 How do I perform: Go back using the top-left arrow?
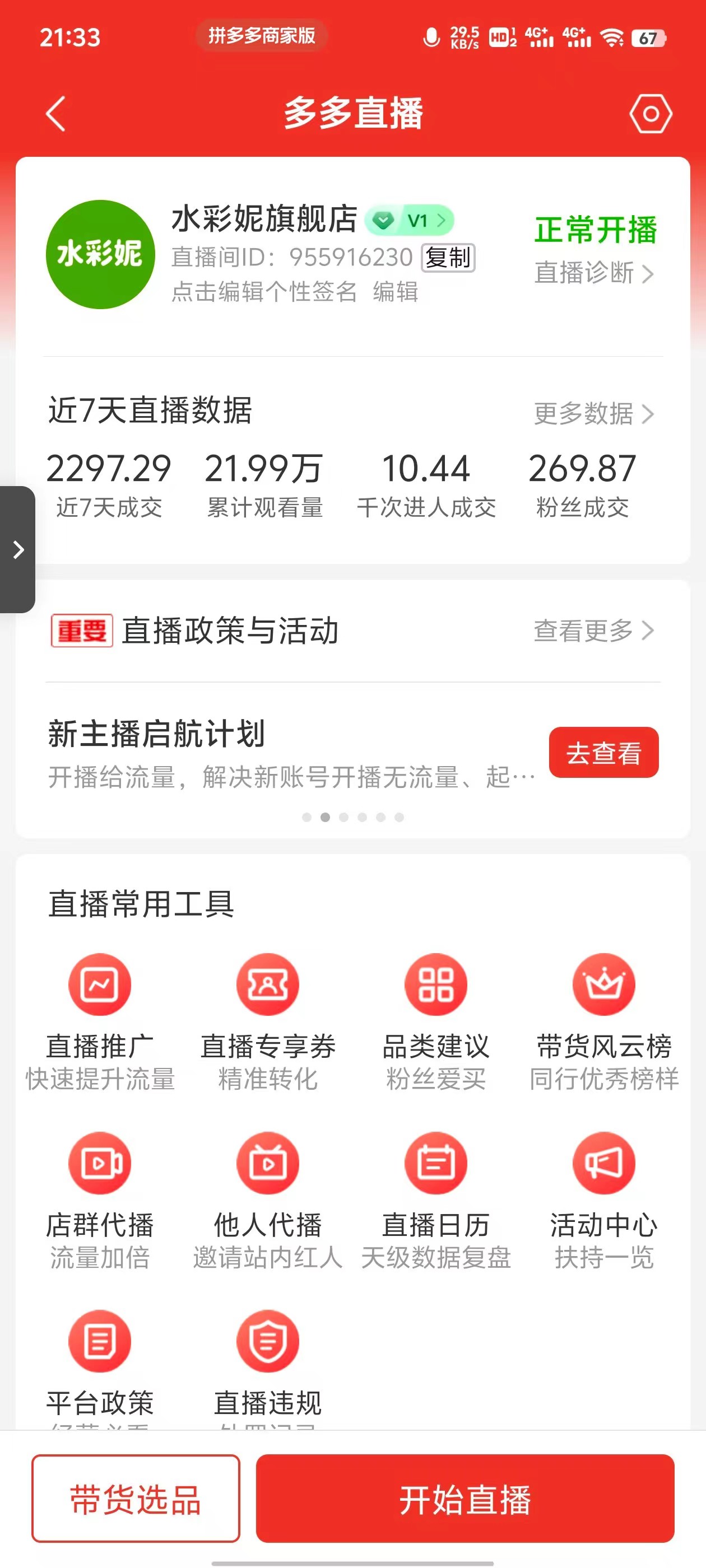pos(55,114)
